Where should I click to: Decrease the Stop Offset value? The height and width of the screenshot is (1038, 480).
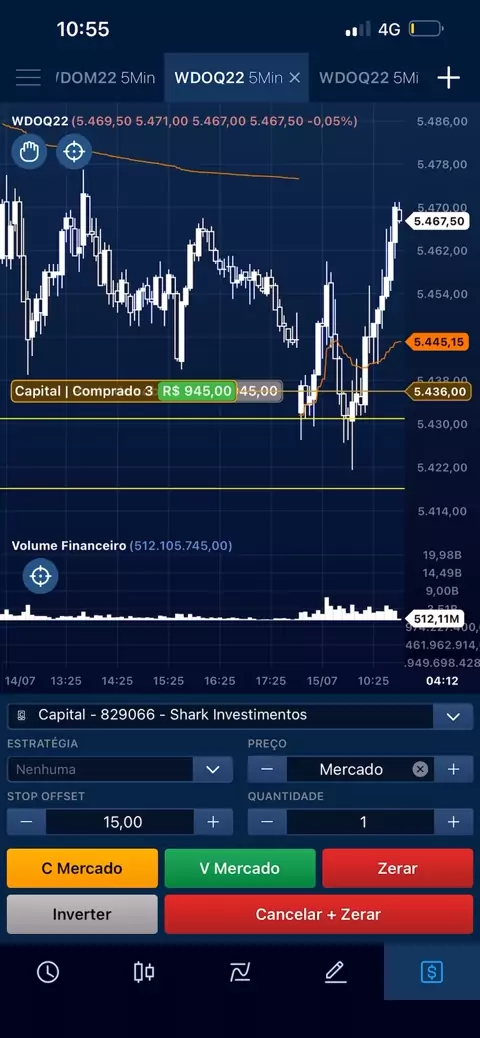[26, 822]
